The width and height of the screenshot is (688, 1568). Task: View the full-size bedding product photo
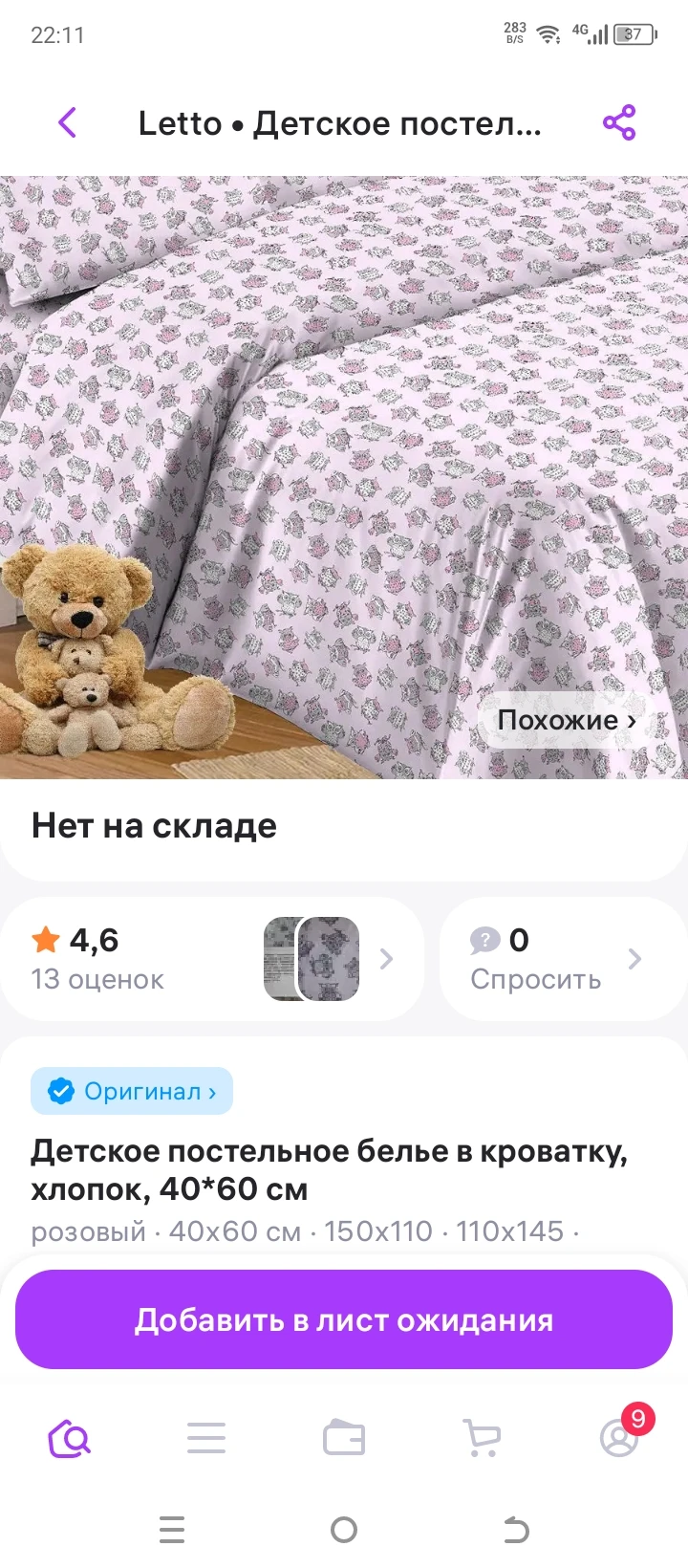pos(344,430)
